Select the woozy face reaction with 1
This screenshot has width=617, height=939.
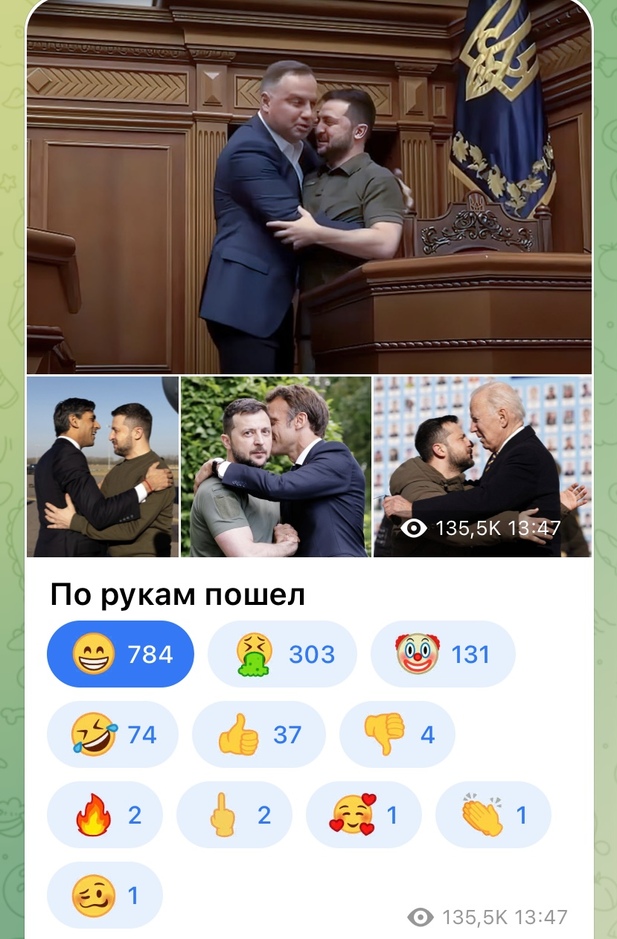pyautogui.click(x=105, y=895)
